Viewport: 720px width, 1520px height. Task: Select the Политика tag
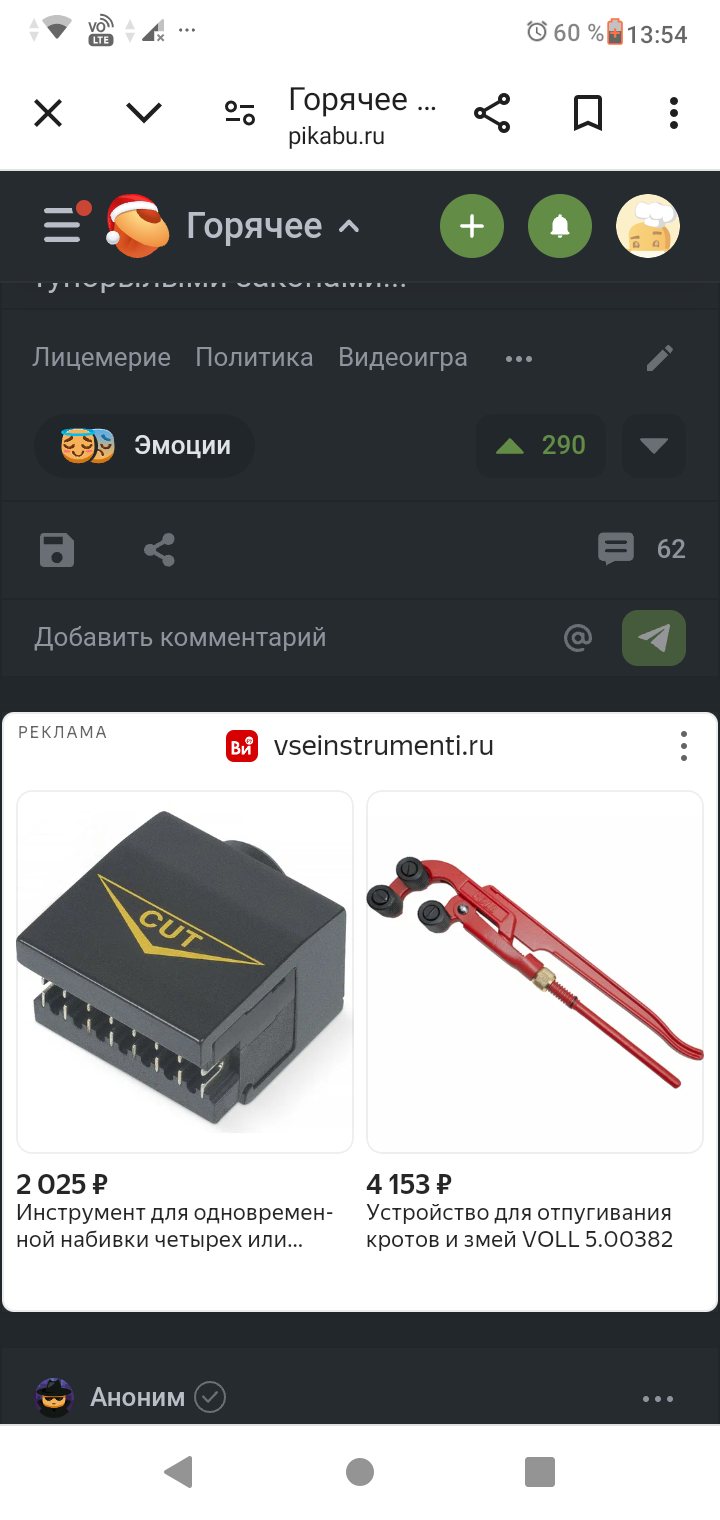coord(254,357)
